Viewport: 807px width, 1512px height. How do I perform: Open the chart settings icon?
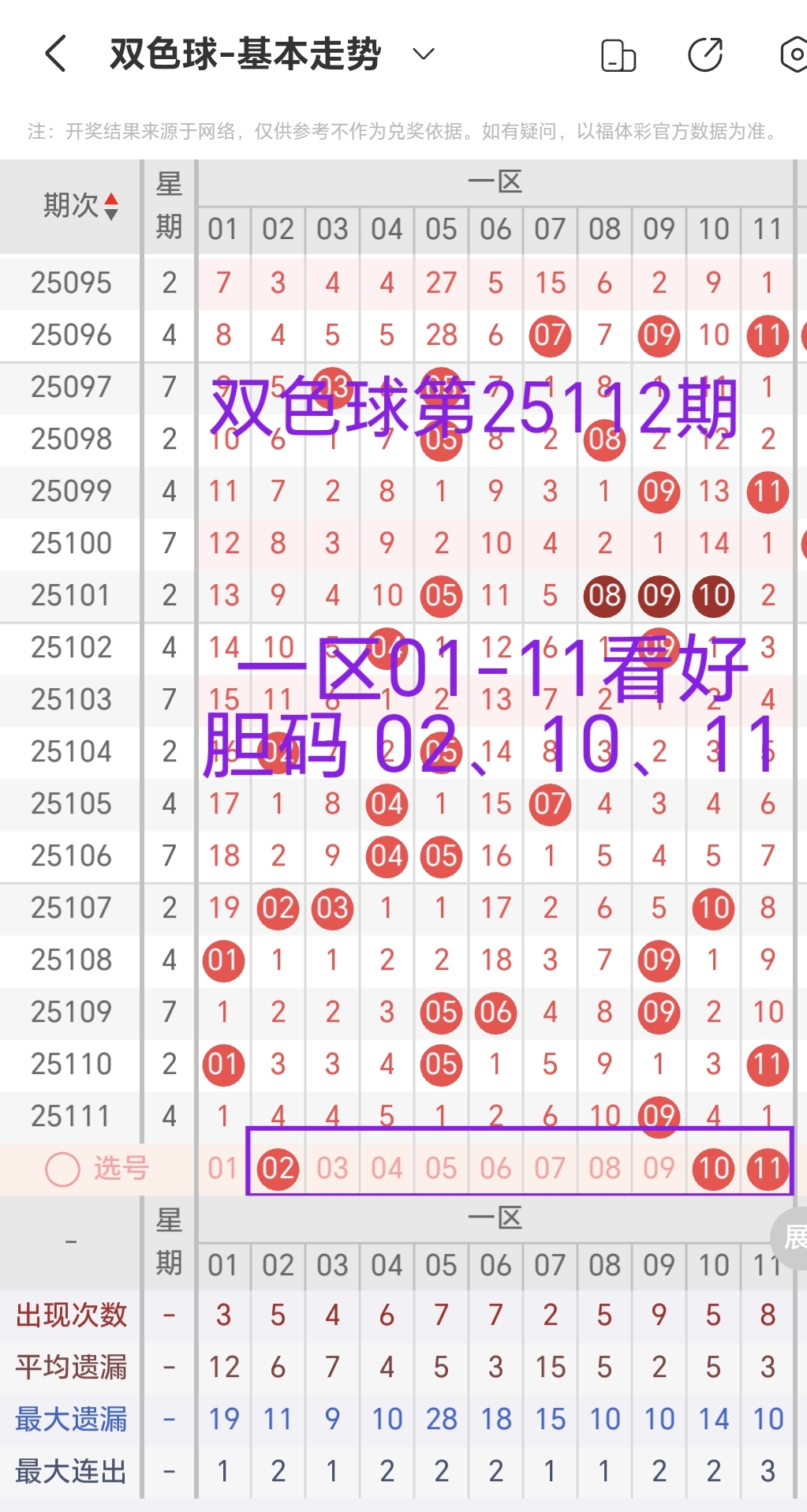coord(793,55)
